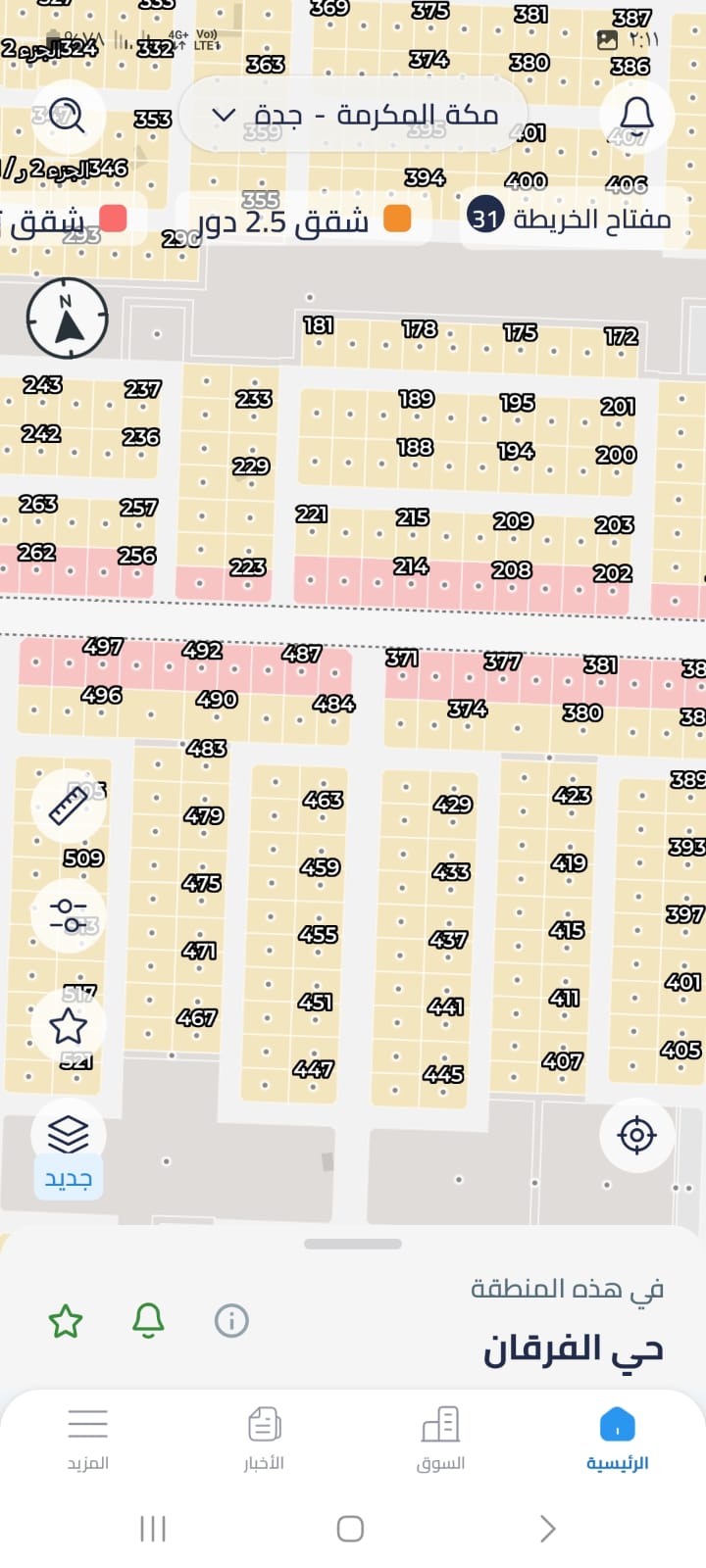Switch to the الرئيسية tab

[617, 1438]
